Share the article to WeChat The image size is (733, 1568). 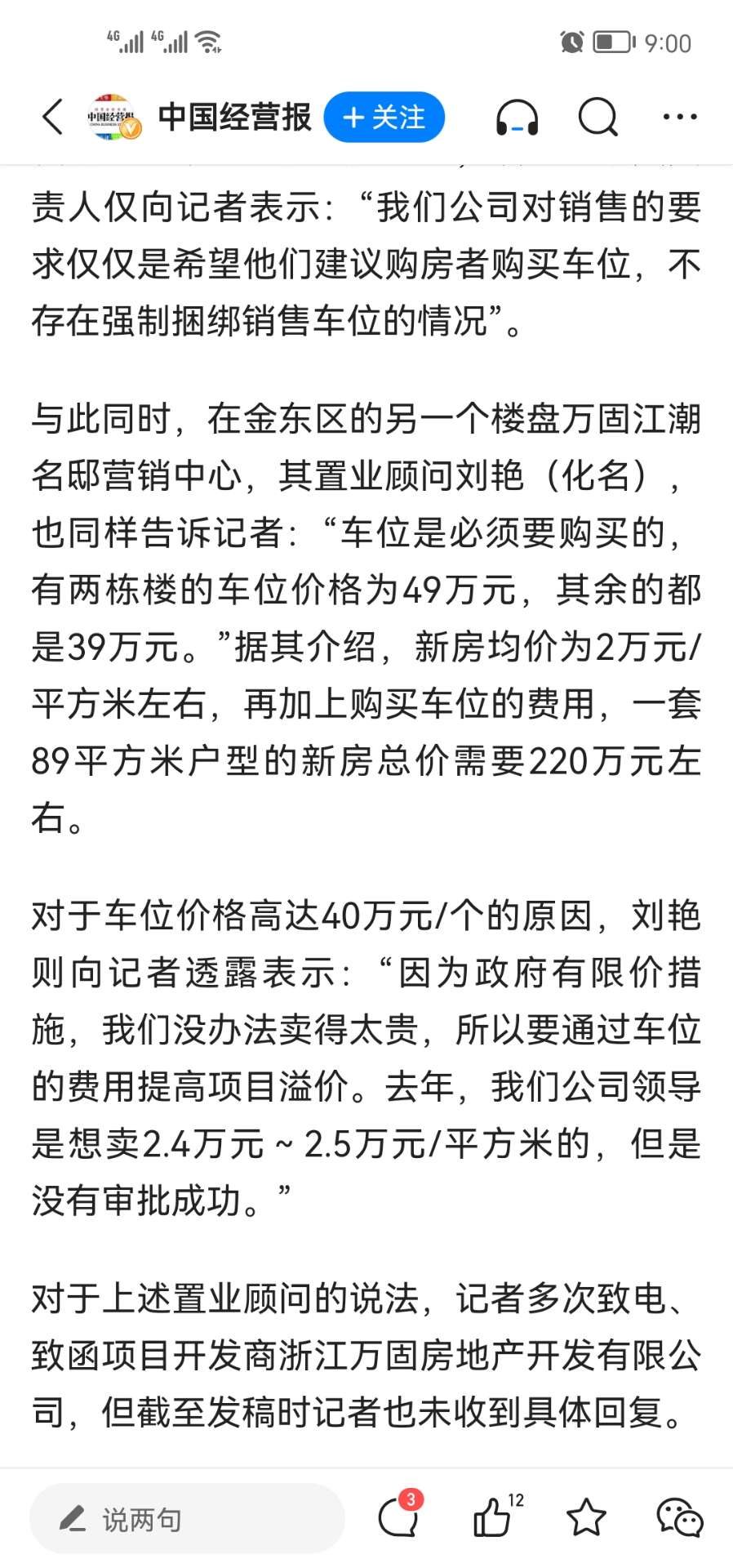(x=680, y=1517)
